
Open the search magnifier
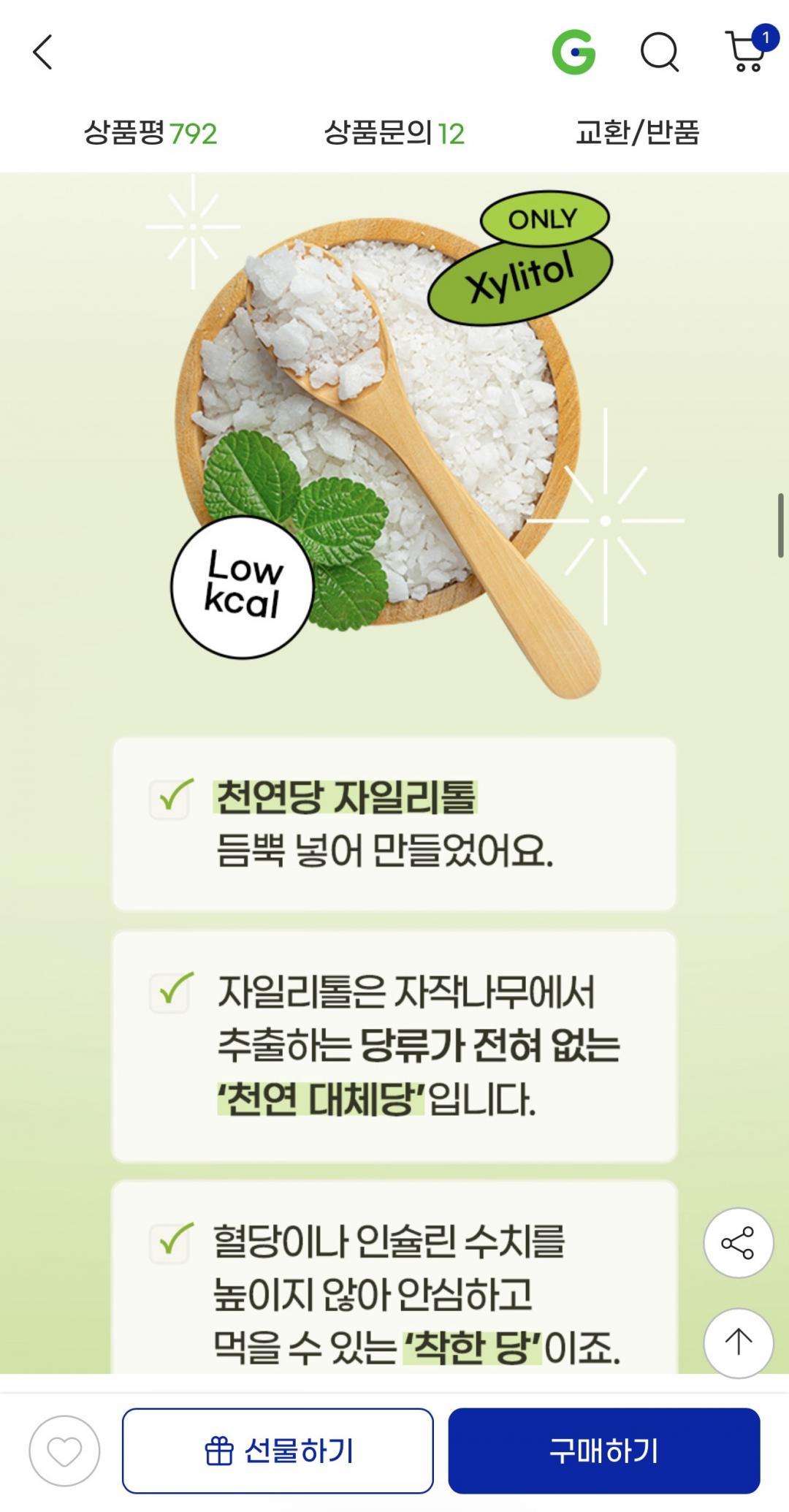point(659,52)
